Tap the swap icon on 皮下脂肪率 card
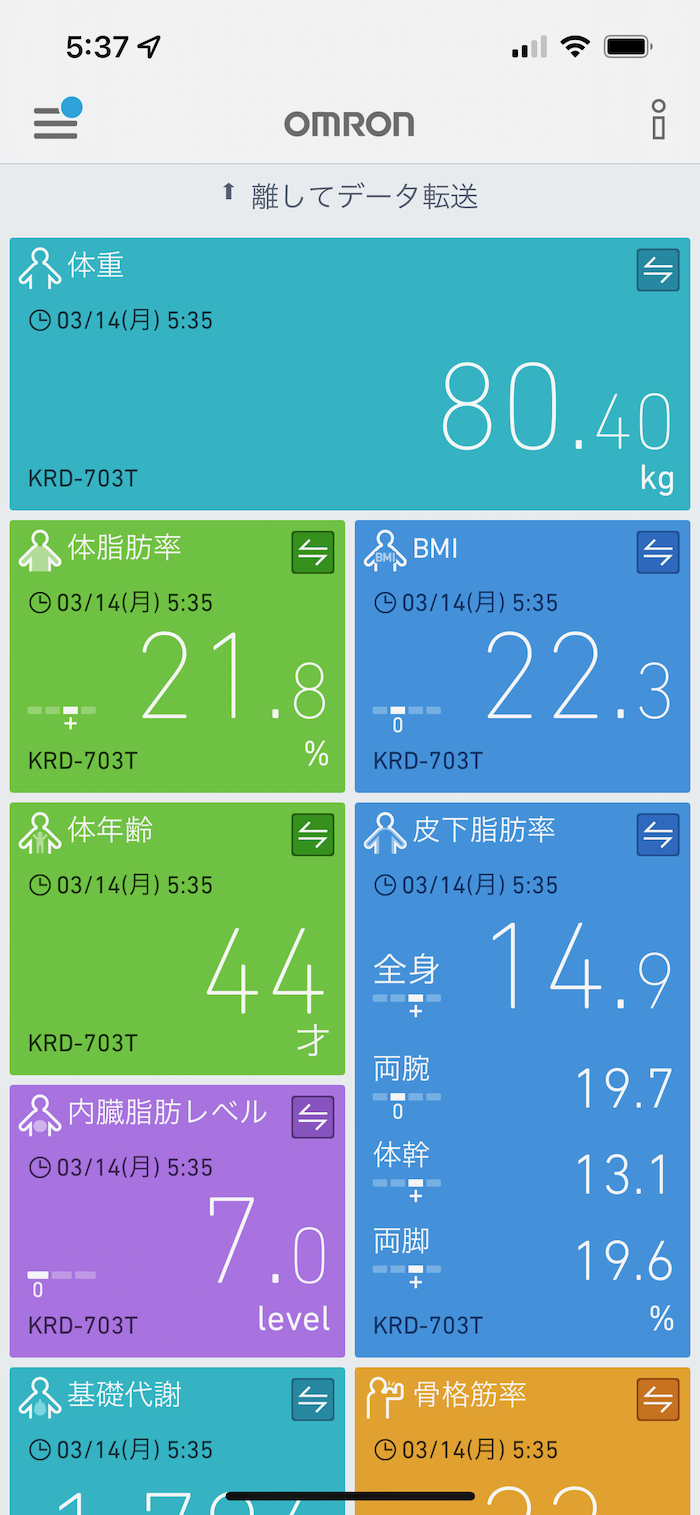The width and height of the screenshot is (700, 1515). [657, 835]
